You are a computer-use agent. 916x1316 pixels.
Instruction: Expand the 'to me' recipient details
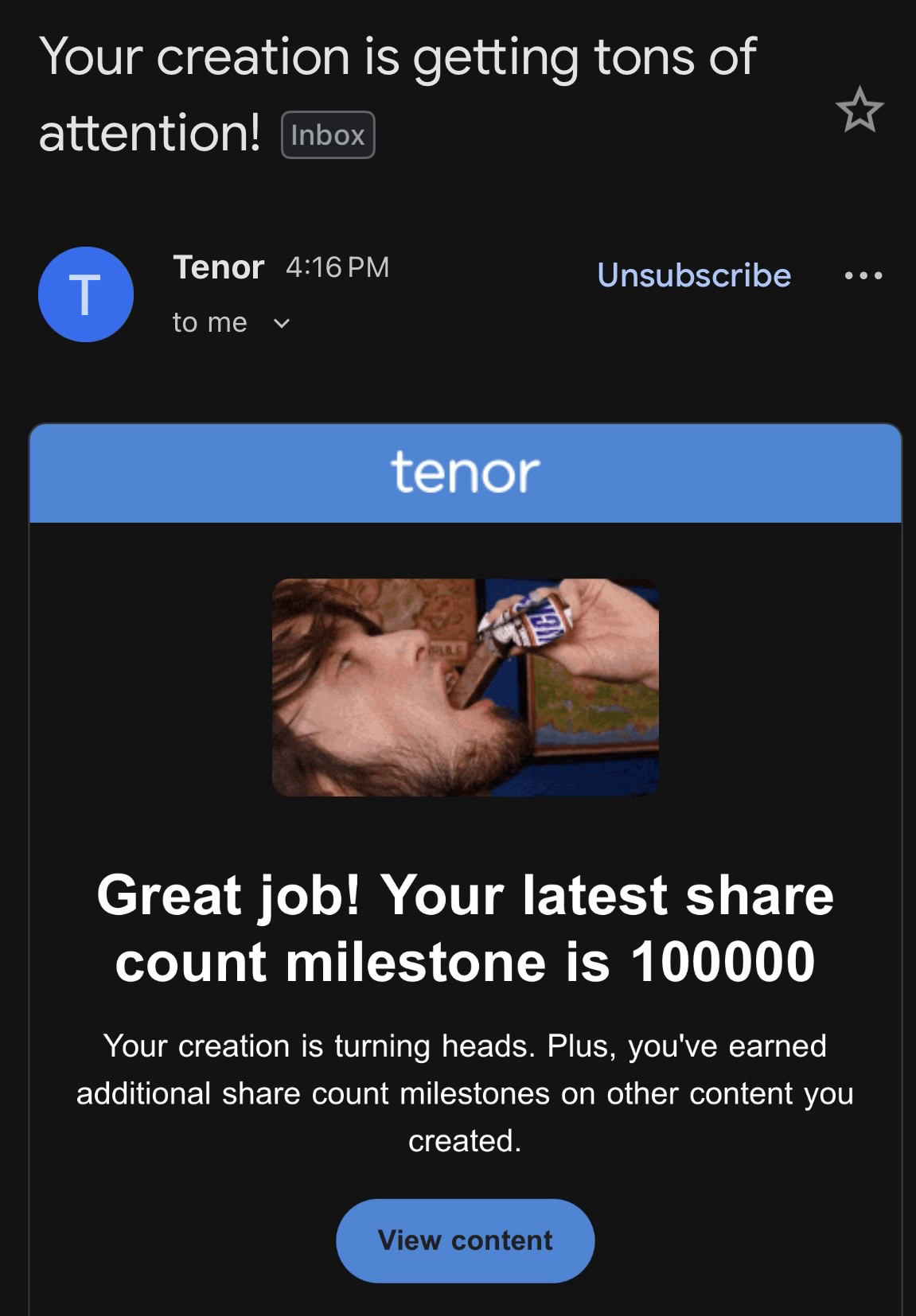282,323
